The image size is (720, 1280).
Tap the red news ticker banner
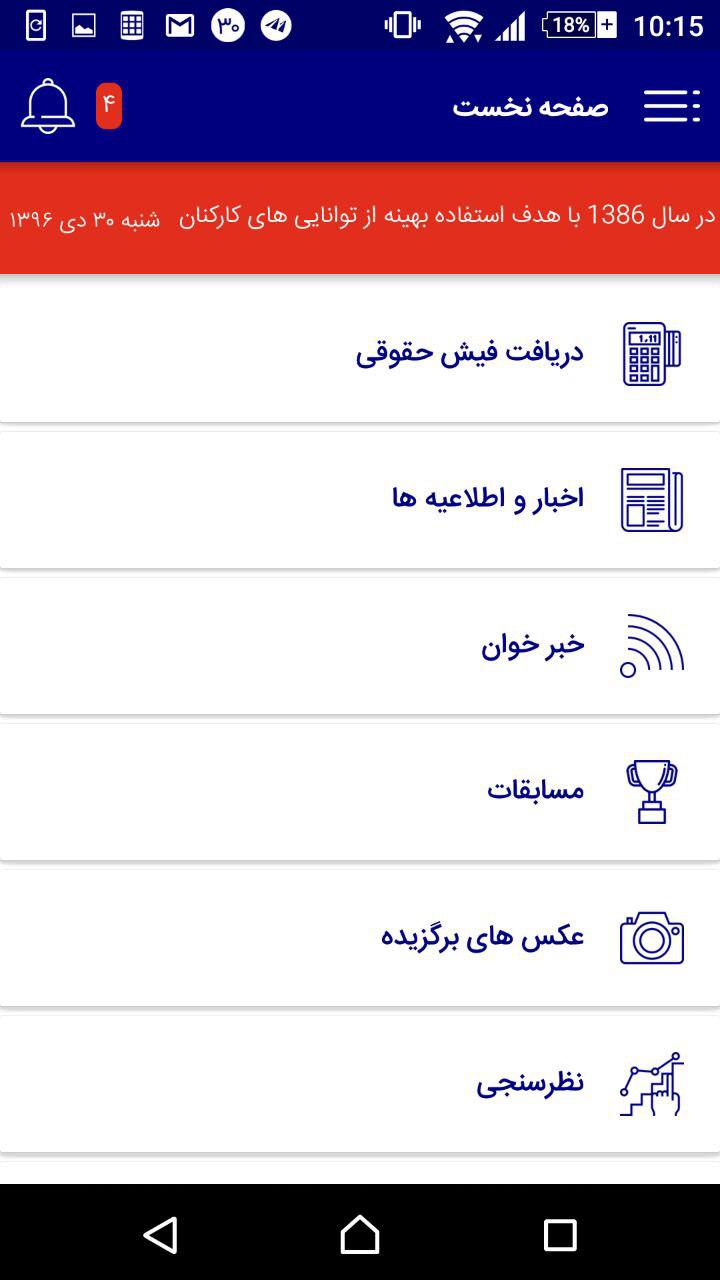click(x=360, y=218)
